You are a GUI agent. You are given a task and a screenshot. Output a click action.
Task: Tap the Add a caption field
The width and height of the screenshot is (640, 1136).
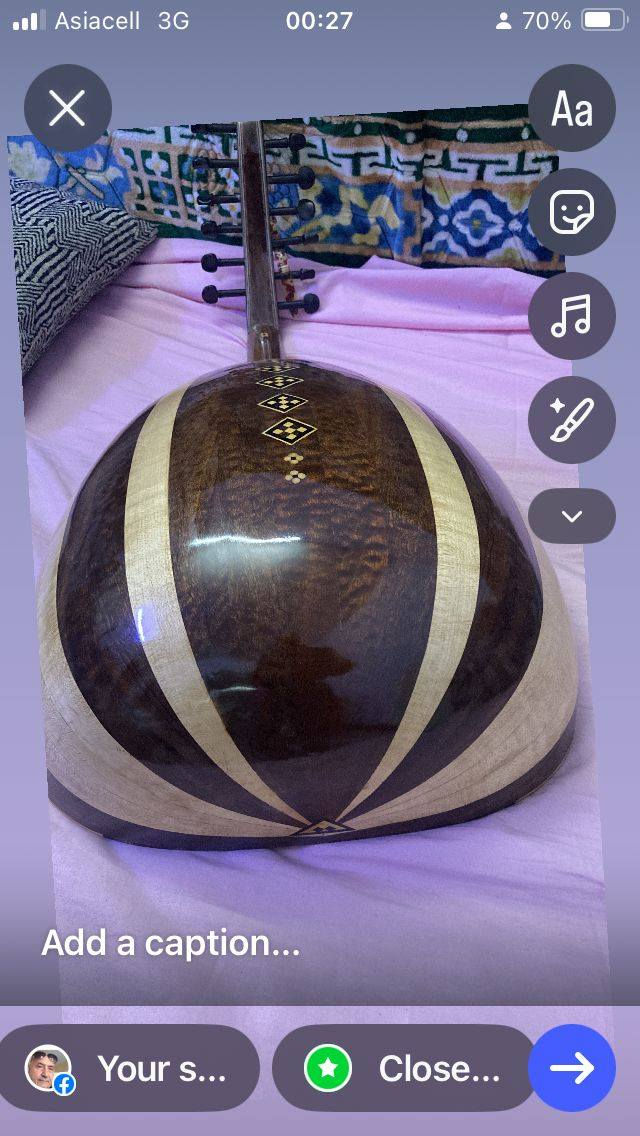[x=171, y=943]
